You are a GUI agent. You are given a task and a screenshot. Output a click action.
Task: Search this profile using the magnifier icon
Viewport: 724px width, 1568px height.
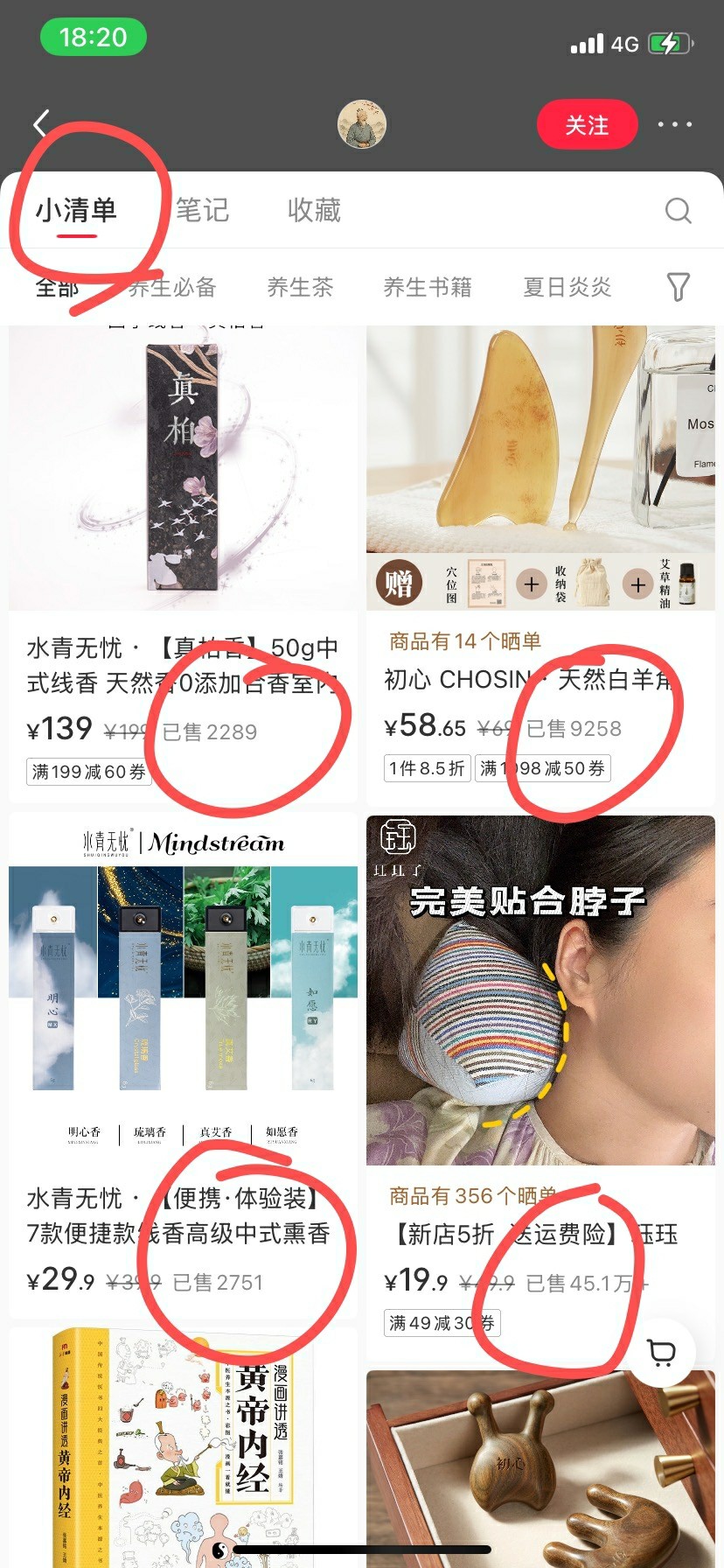[678, 211]
